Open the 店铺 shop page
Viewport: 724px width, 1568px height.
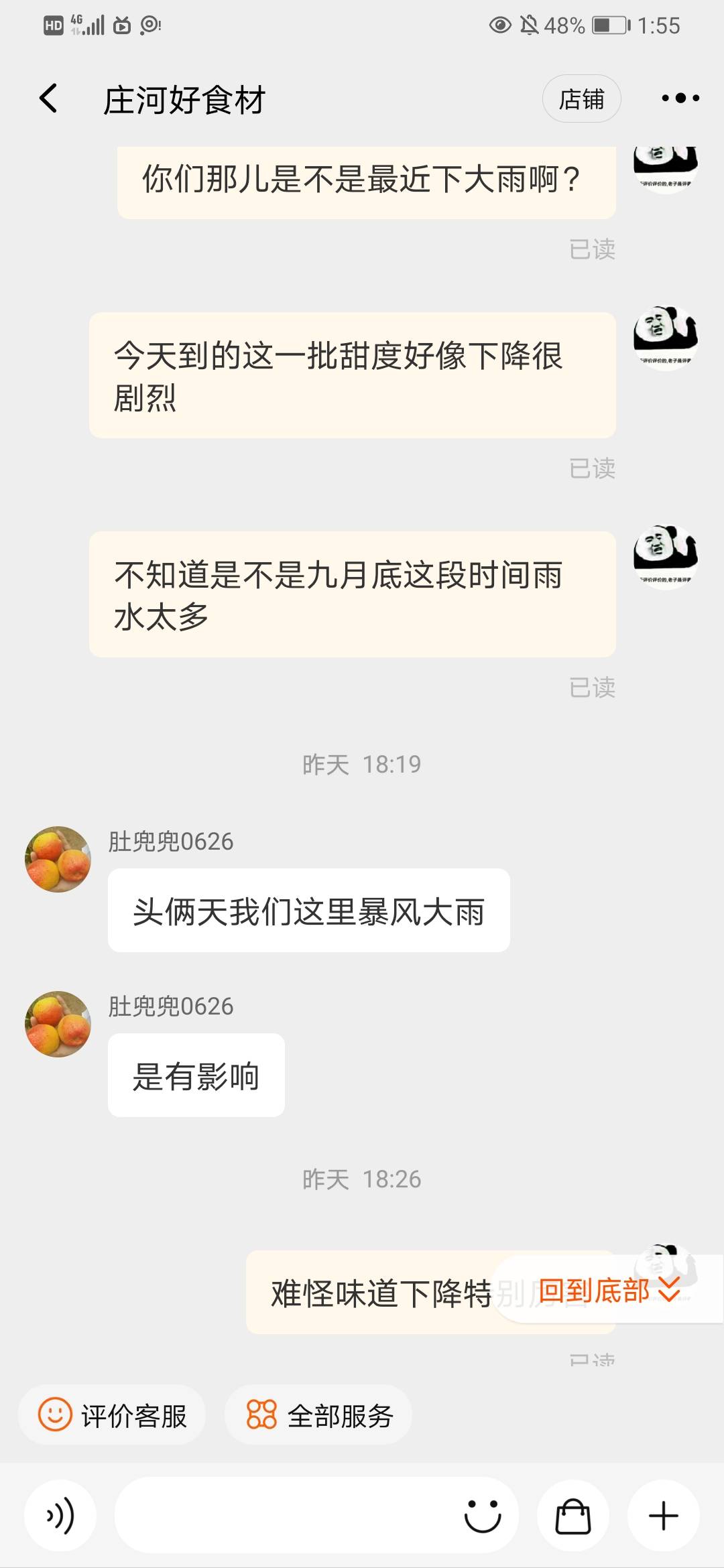click(x=581, y=99)
